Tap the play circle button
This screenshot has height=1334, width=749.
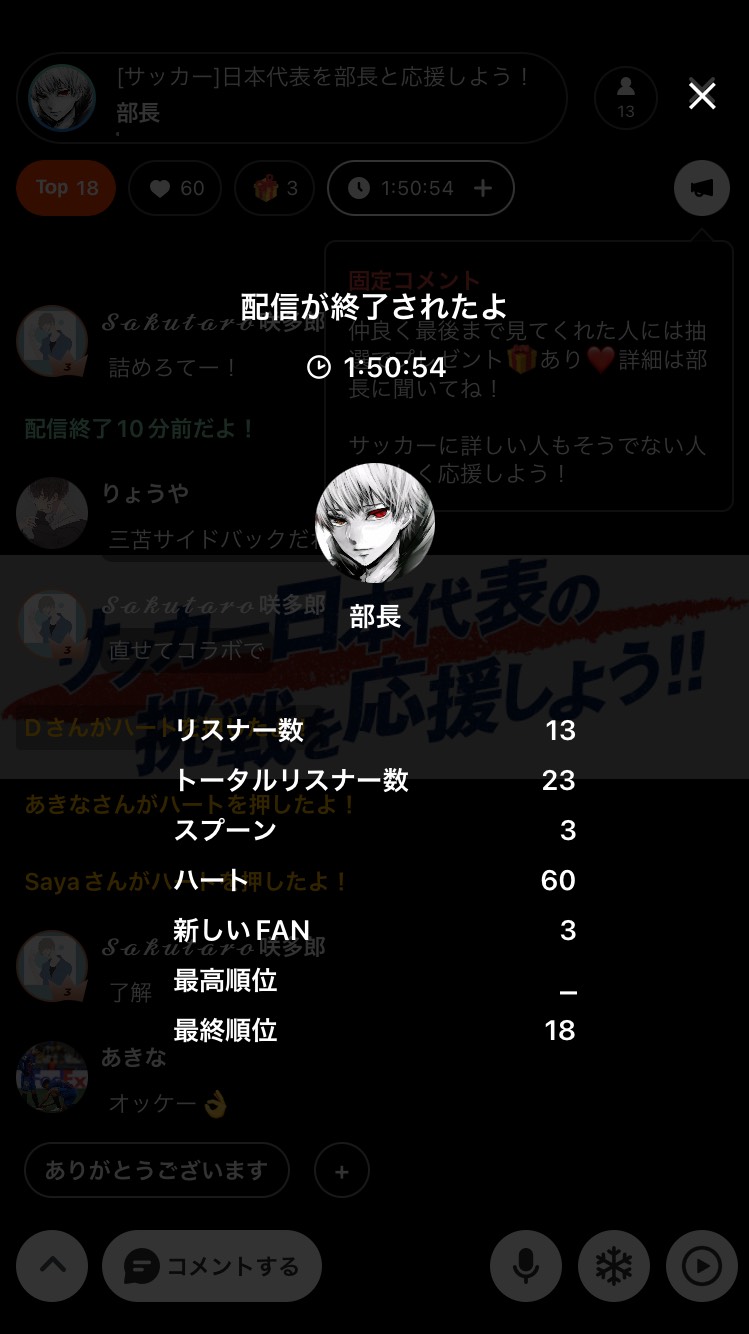point(701,1266)
